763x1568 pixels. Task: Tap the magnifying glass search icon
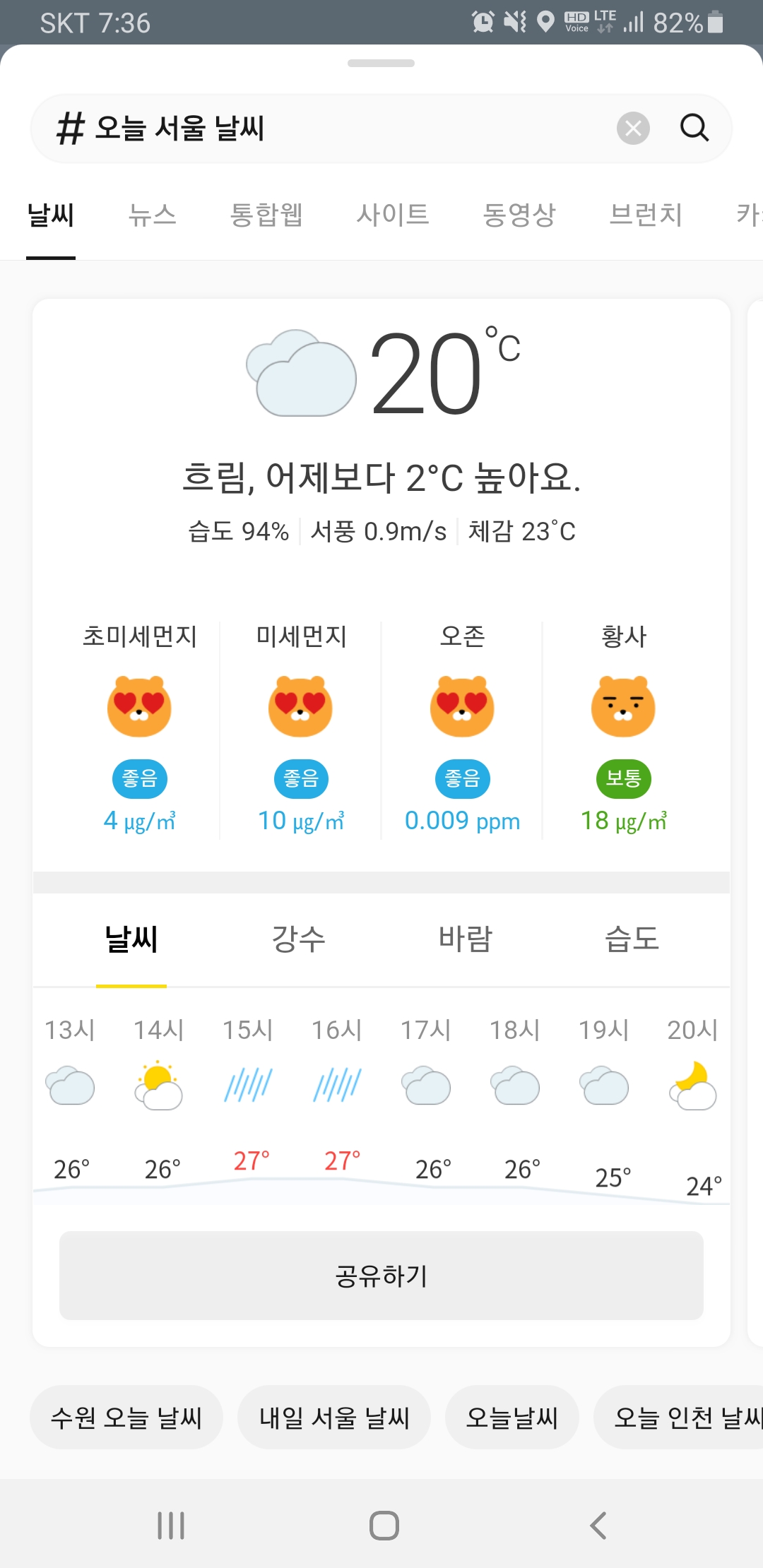[694, 128]
